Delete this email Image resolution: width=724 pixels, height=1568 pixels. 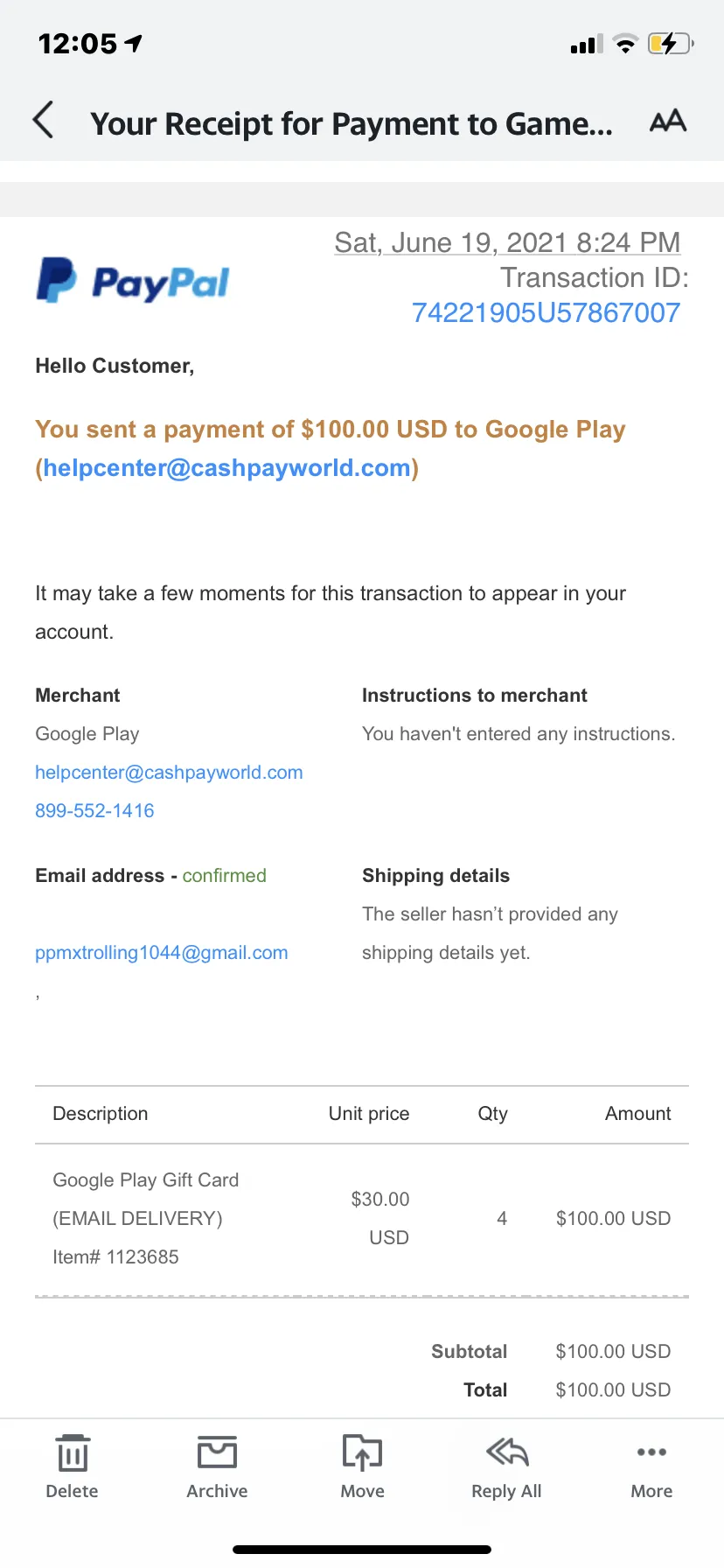coord(73,1467)
